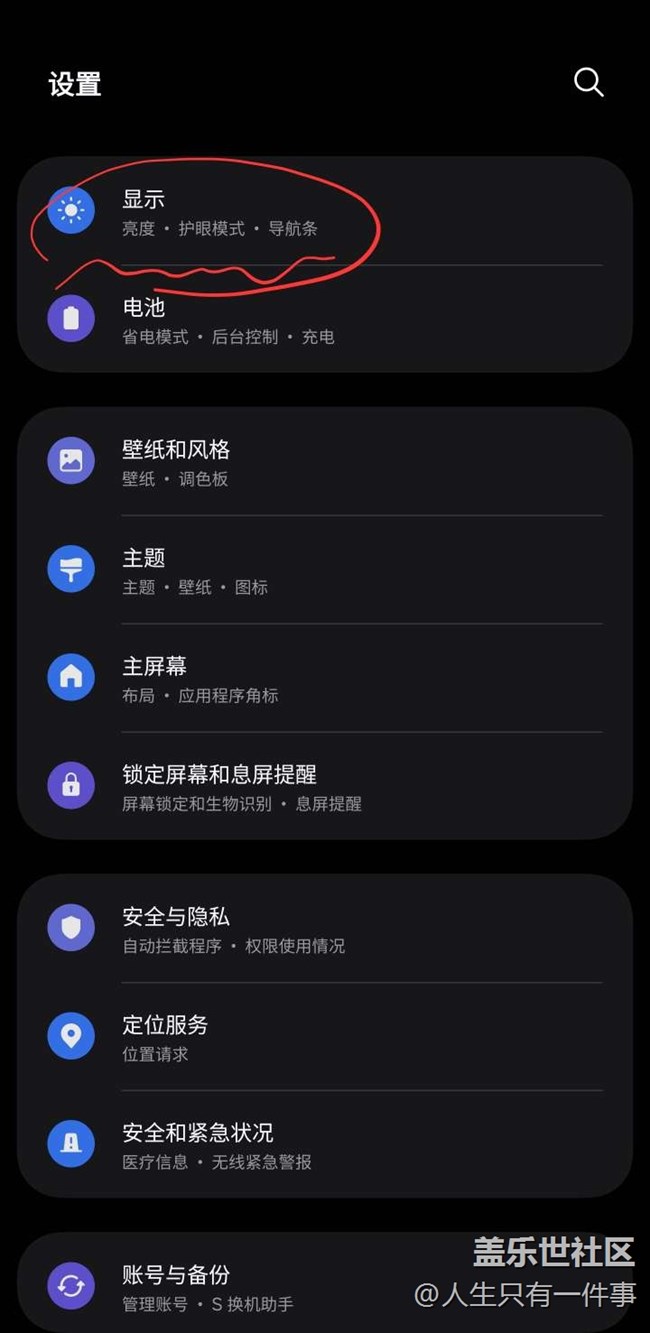Open the 电池 battery settings
The height and width of the screenshot is (1333, 650).
coord(324,320)
